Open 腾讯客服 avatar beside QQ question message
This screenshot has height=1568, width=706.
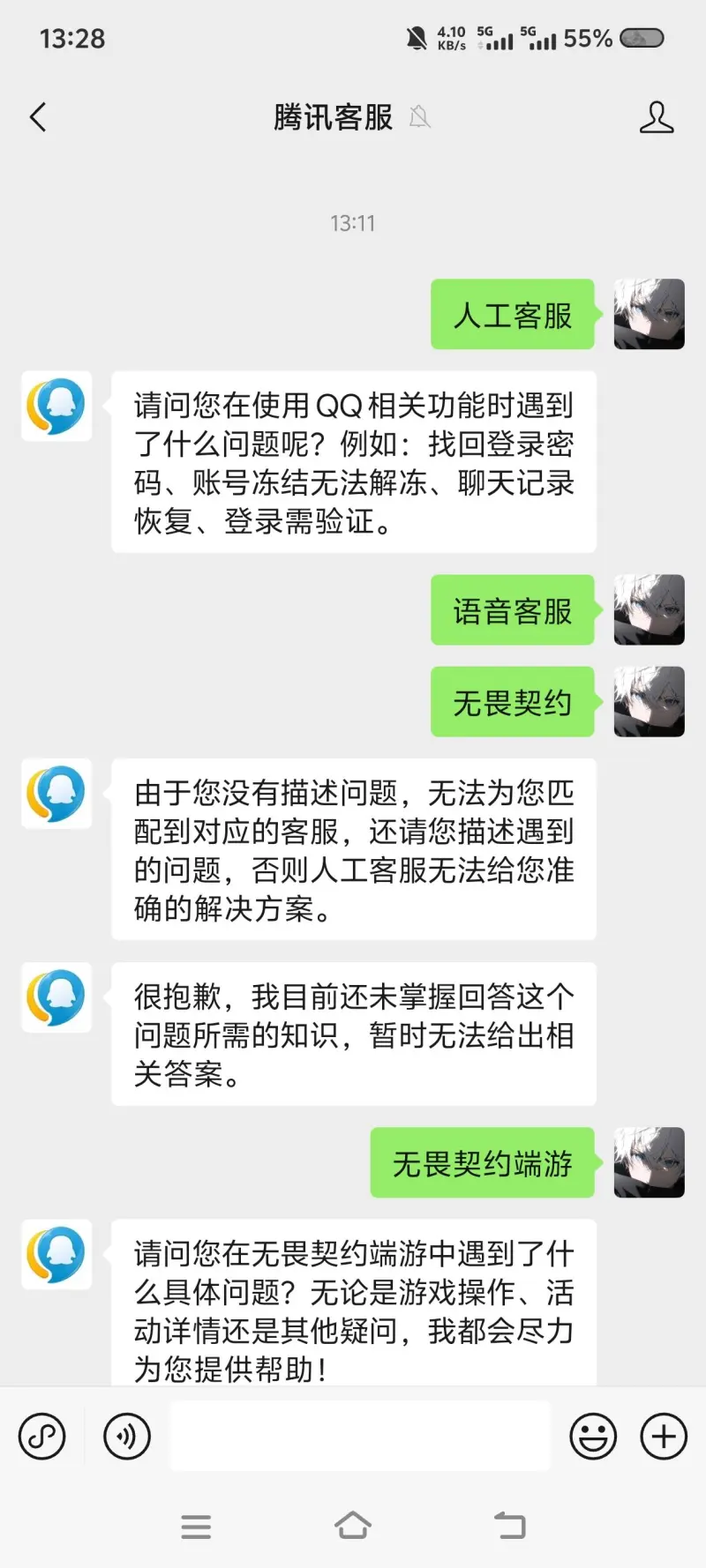[56, 407]
